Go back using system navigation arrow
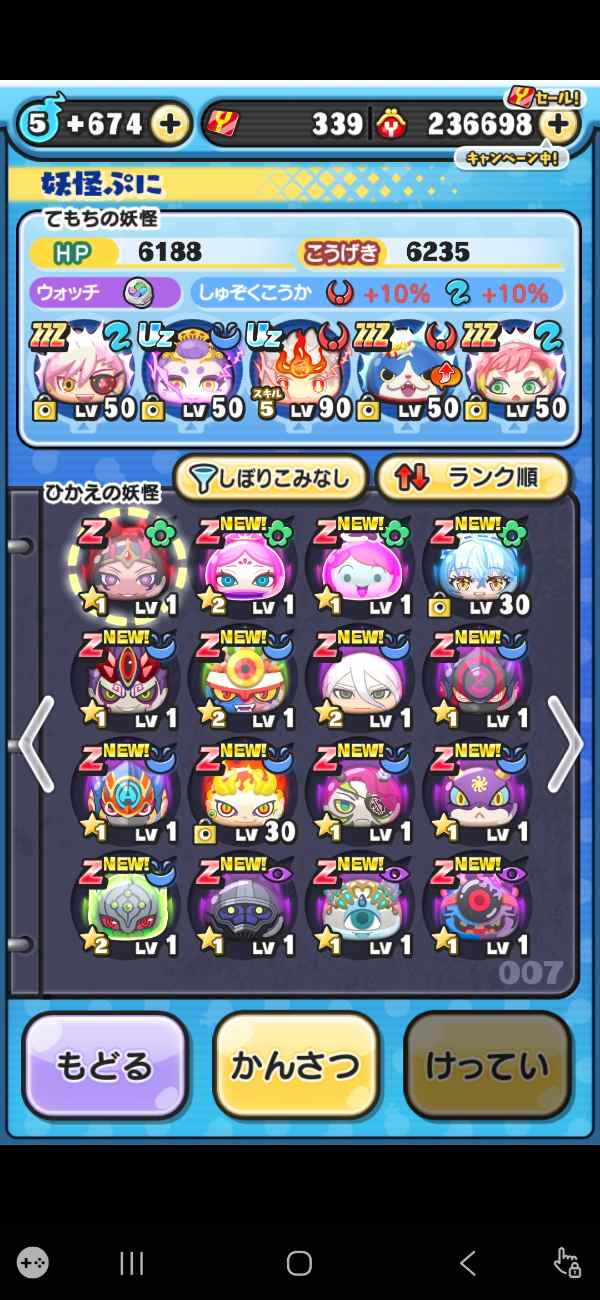 click(467, 1264)
